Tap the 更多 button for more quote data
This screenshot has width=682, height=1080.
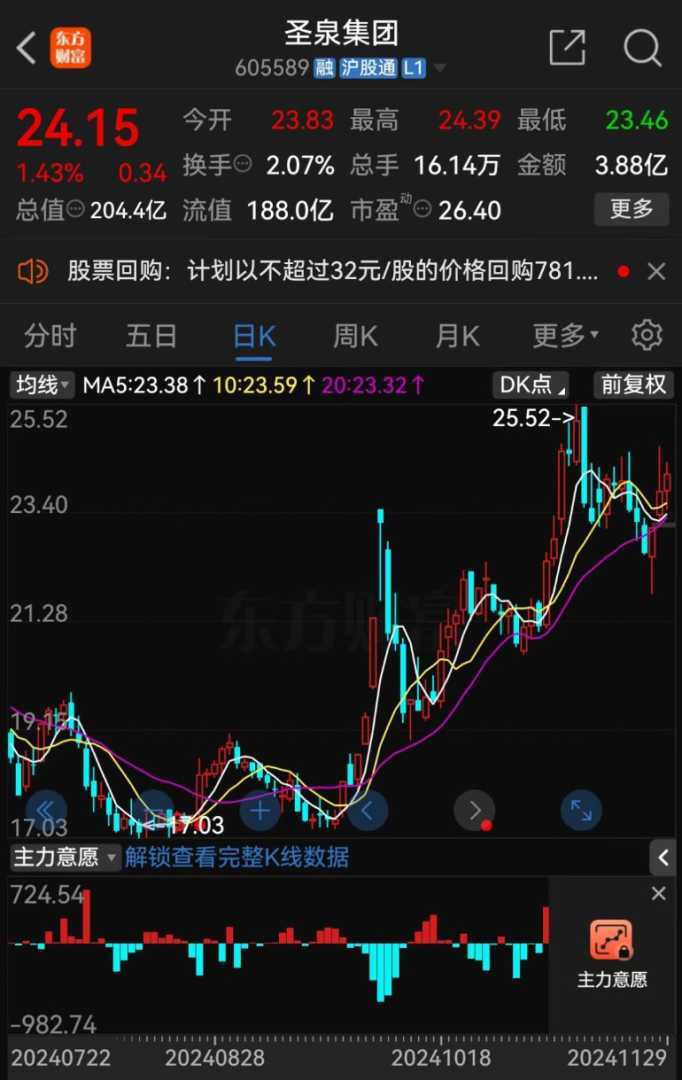point(631,209)
